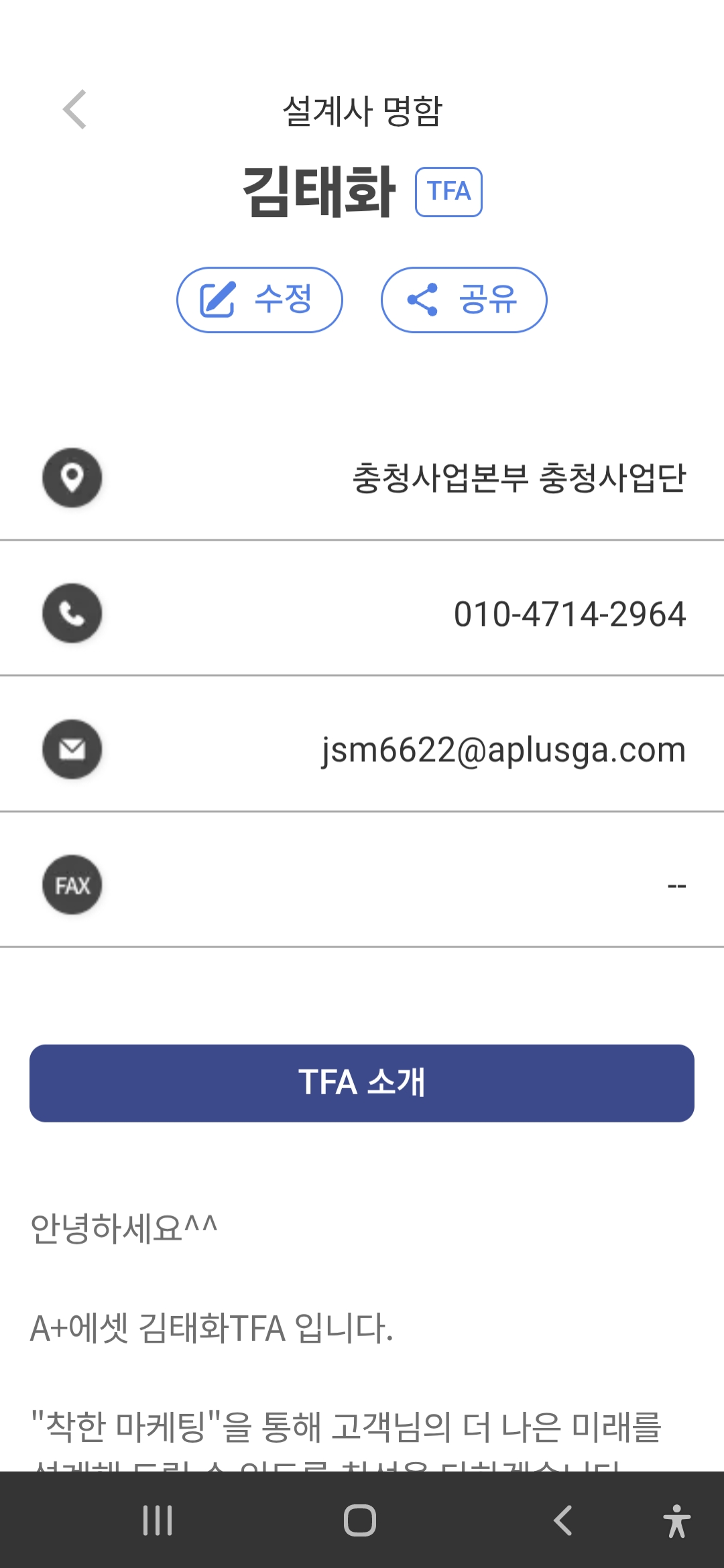Open recent apps from the navigation bar
Image resolution: width=724 pixels, height=1568 pixels.
click(158, 1520)
